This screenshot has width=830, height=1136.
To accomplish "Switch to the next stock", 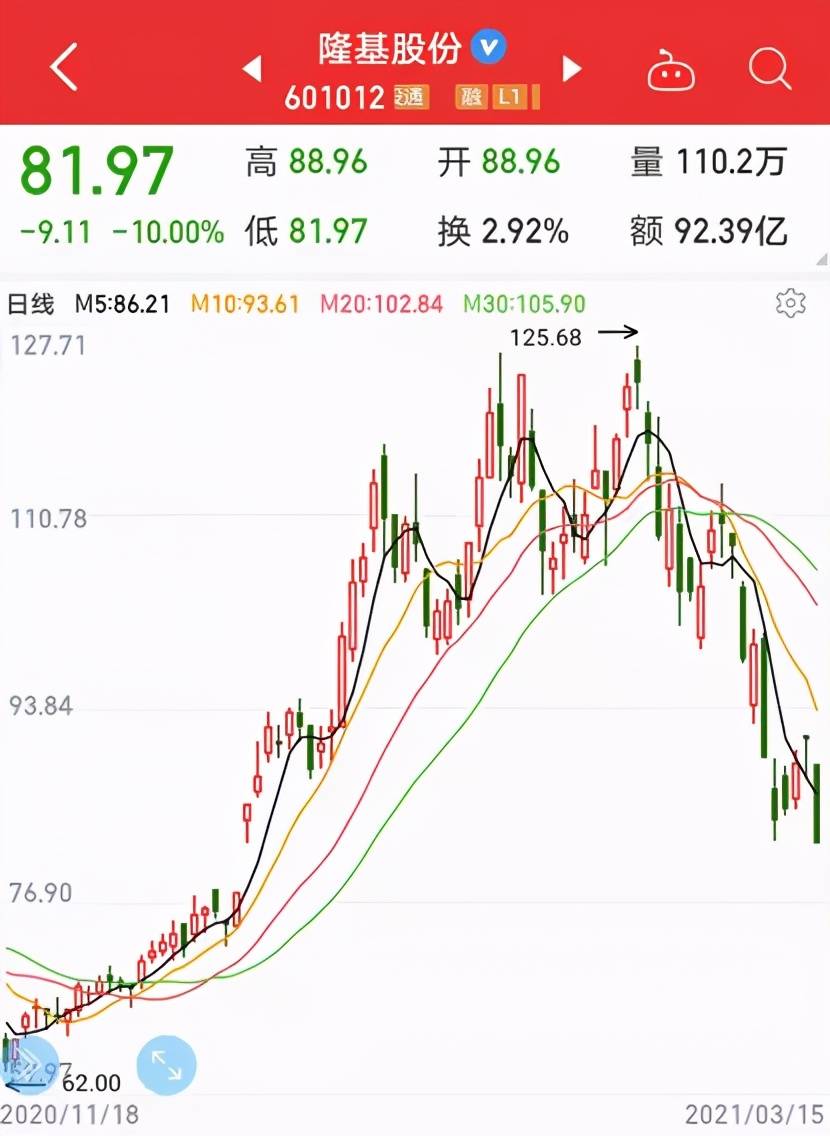I will point(572,69).
